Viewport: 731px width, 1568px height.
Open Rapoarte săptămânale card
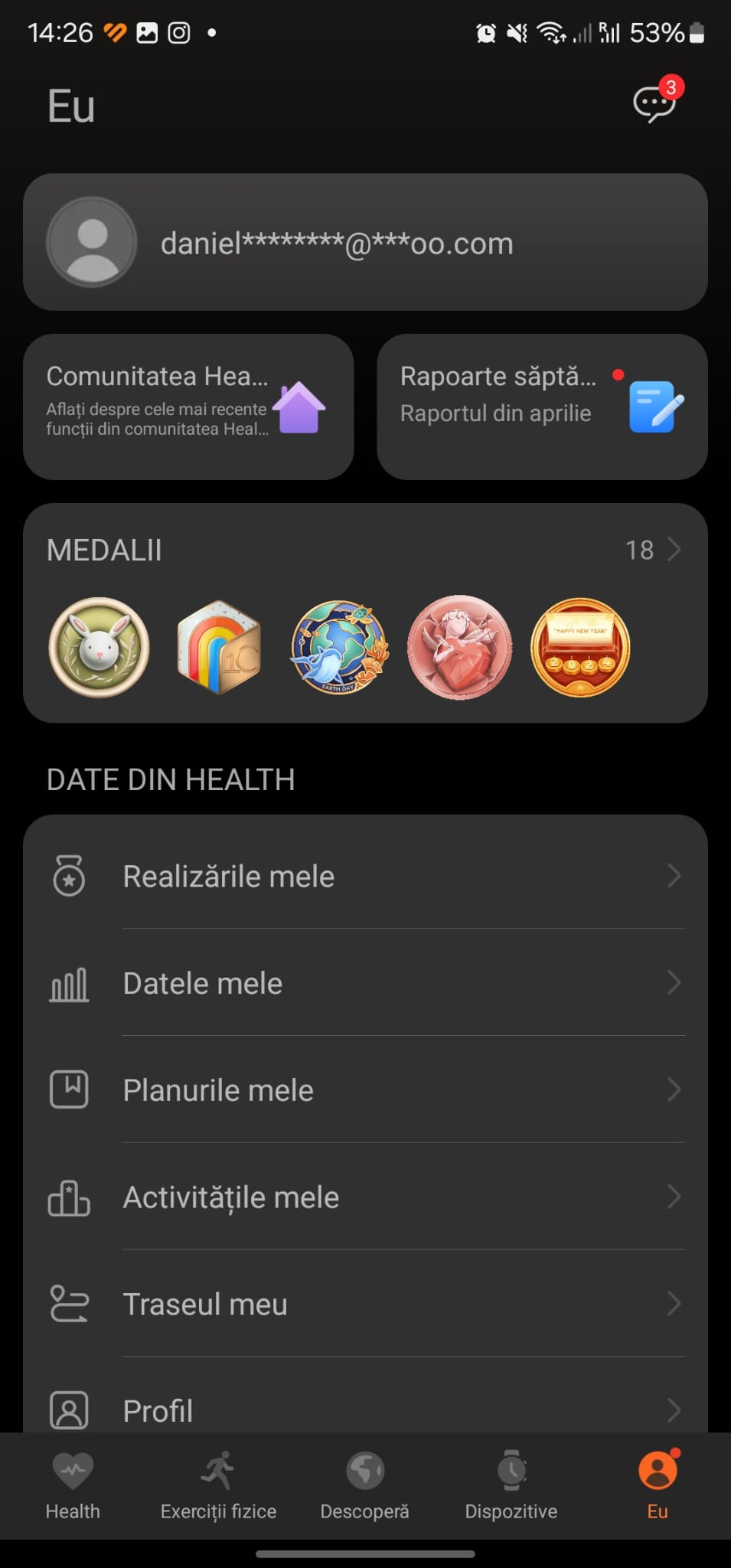[542, 407]
